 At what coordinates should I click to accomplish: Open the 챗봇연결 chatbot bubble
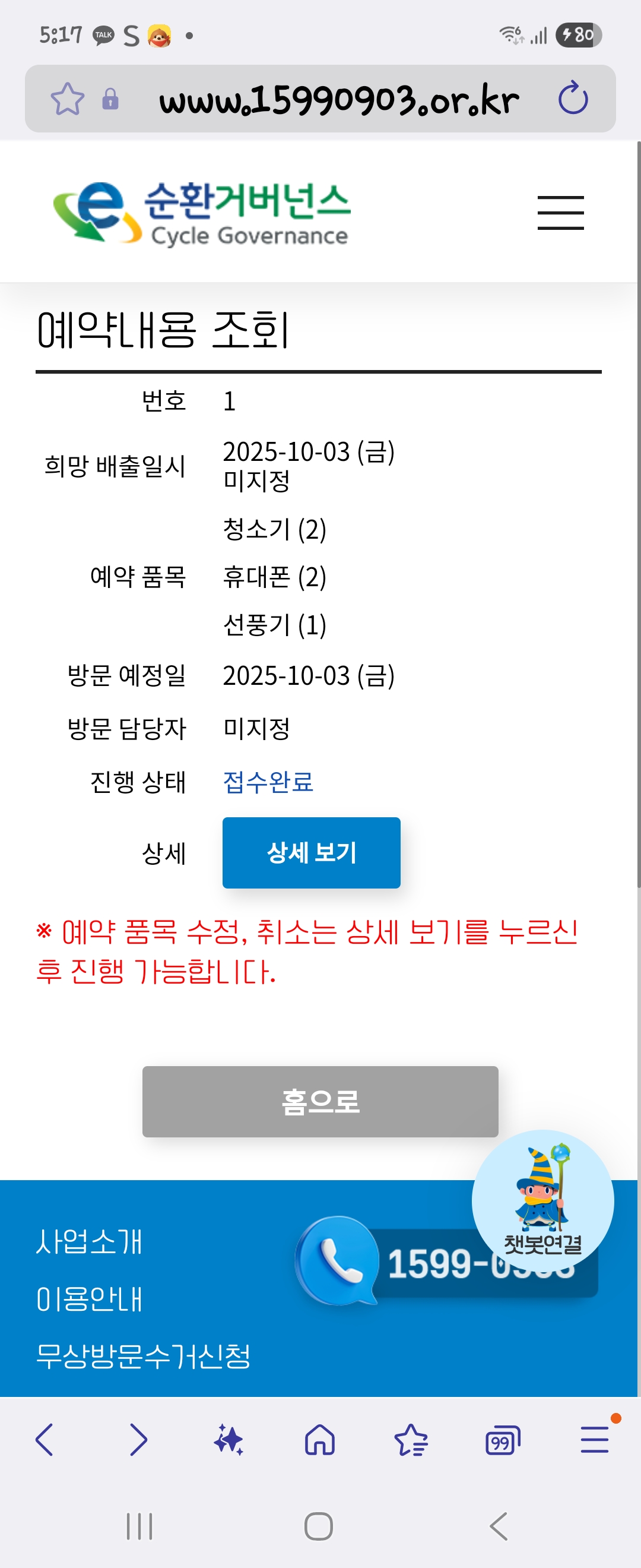click(542, 1199)
